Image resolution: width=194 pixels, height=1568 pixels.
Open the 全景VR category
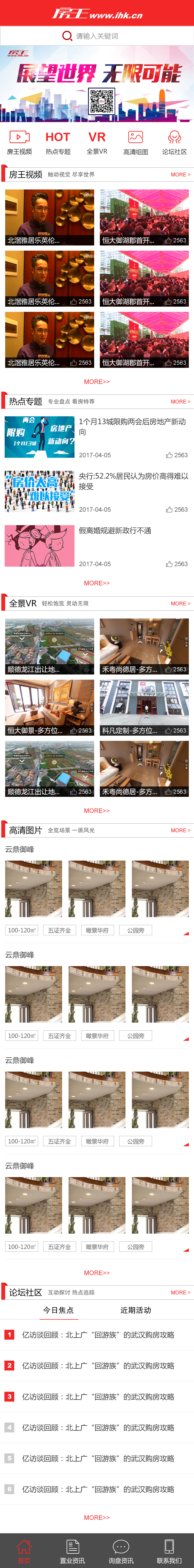tap(97, 142)
